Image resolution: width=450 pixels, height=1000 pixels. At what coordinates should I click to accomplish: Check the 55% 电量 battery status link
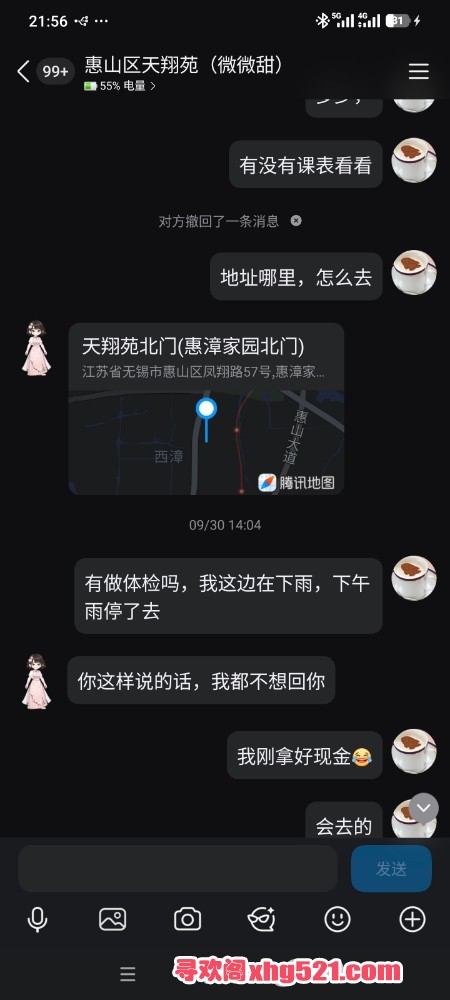[x=120, y=86]
